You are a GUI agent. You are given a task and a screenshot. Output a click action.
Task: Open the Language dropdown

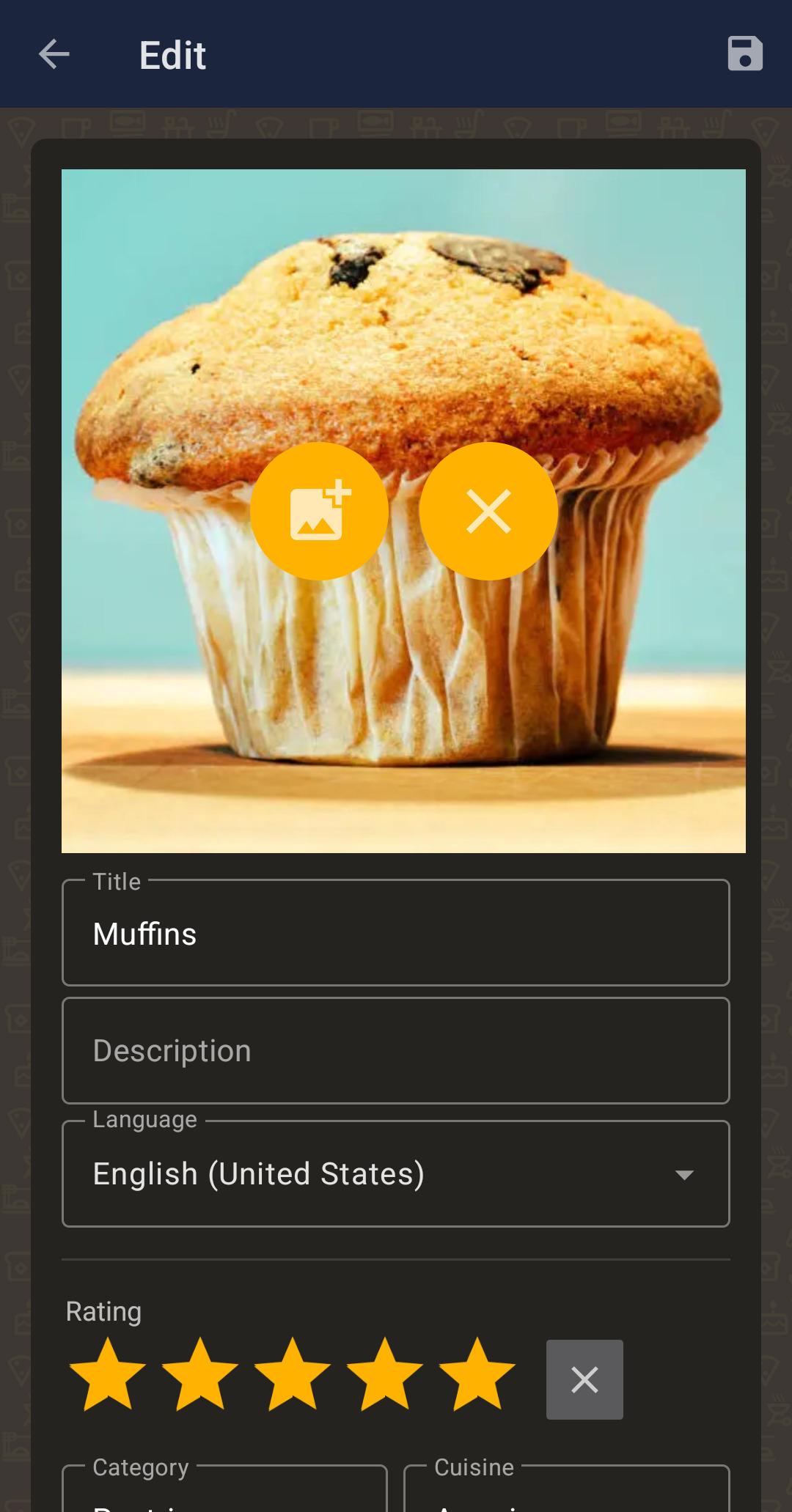click(396, 1173)
